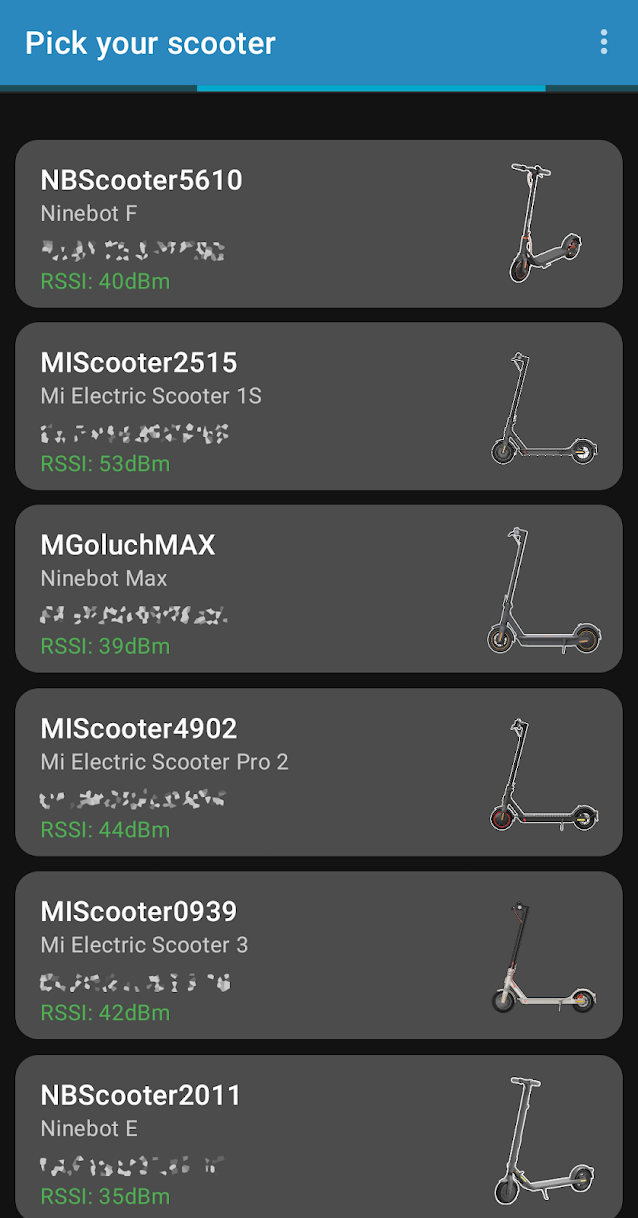
Task: Pick MIScooter4902 Mi Electric Scooter Pro 2
Action: pos(318,772)
